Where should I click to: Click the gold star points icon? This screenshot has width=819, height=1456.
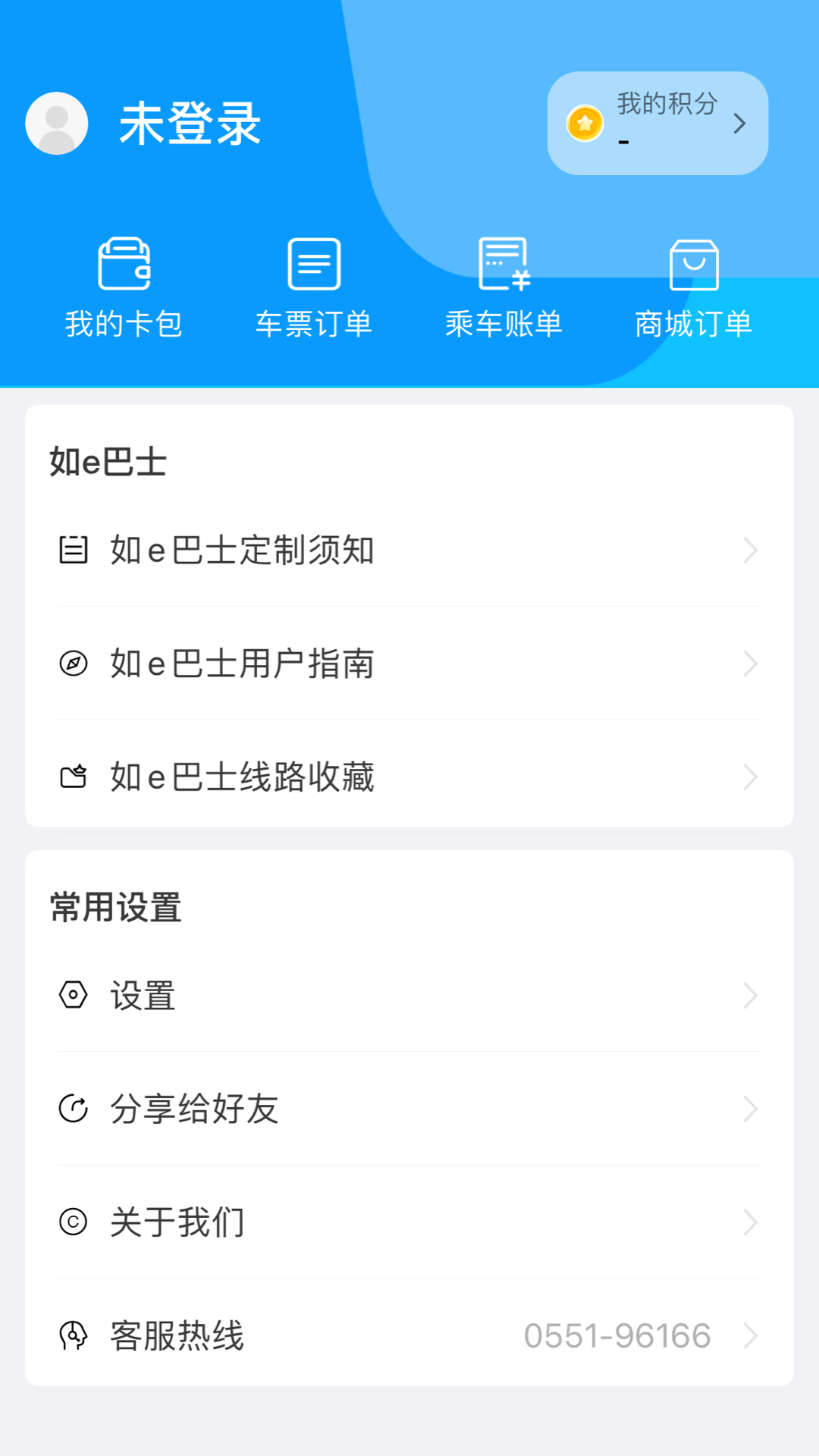pos(582,123)
